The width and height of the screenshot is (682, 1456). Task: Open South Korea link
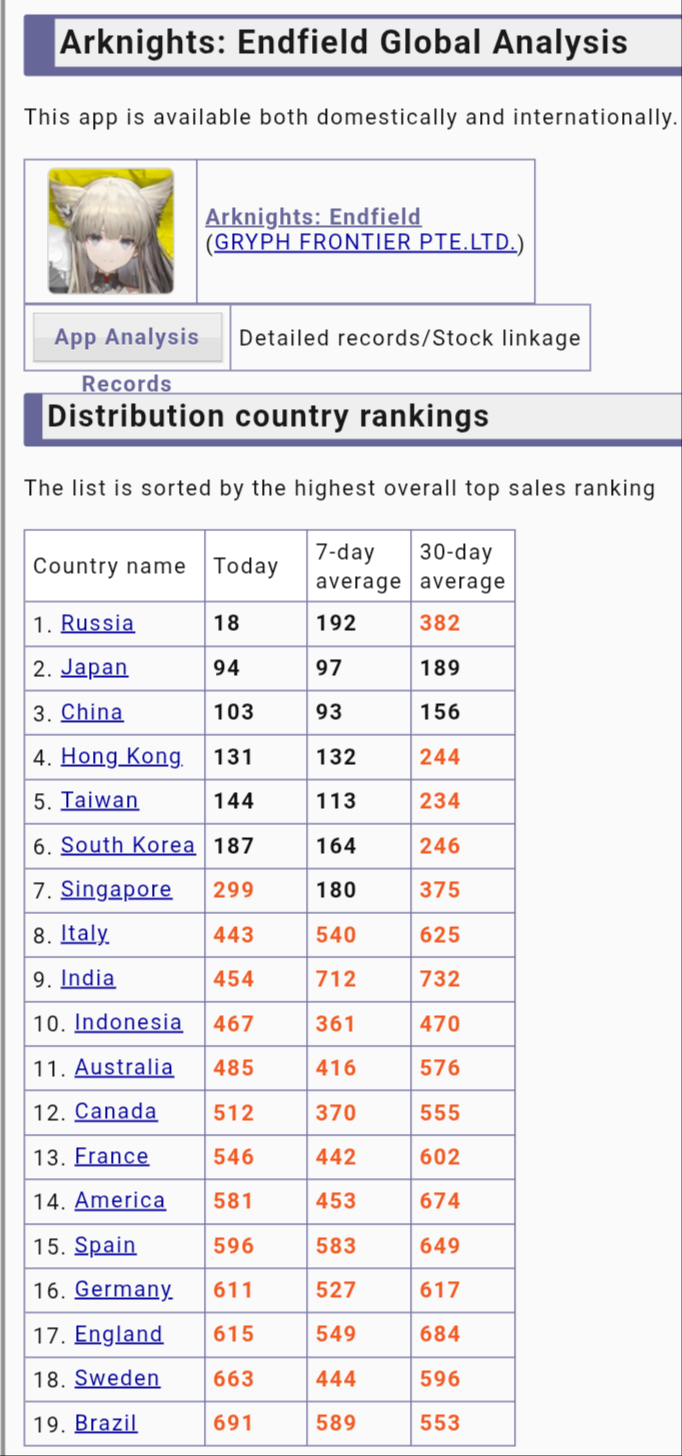(128, 845)
